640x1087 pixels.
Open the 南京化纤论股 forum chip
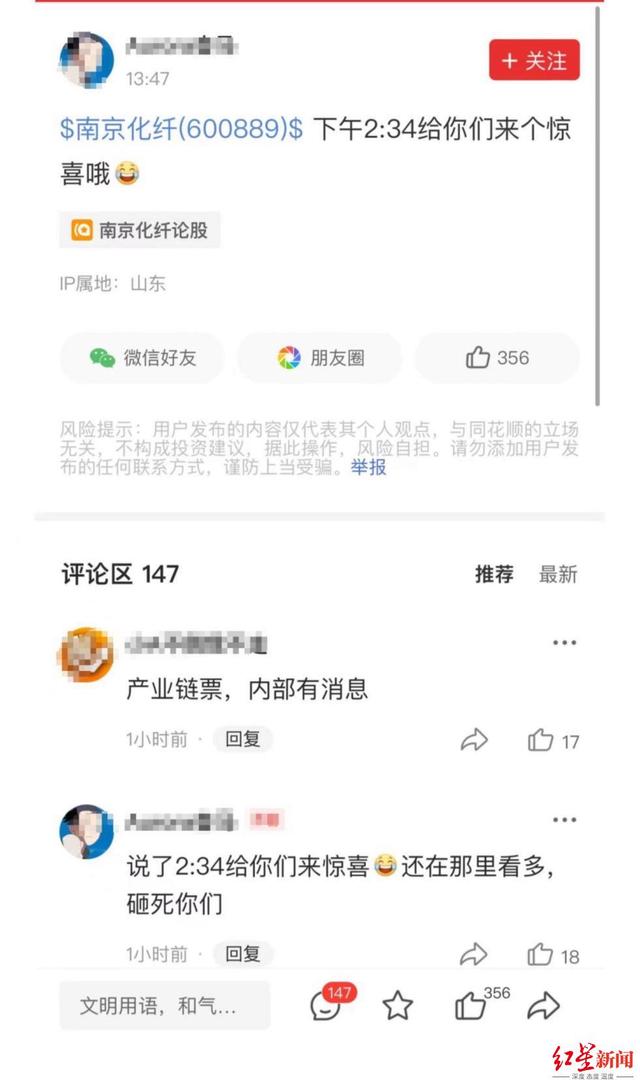(140, 231)
